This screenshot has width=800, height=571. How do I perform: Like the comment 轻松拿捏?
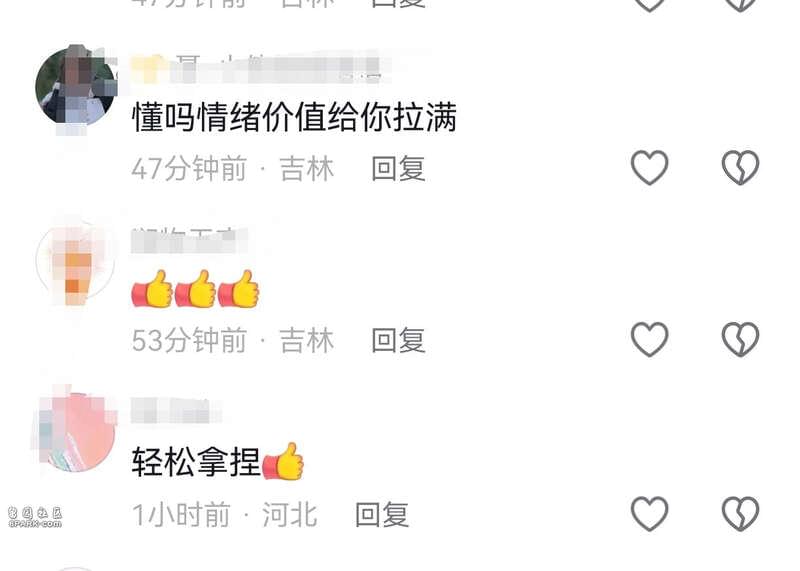pyautogui.click(x=649, y=514)
